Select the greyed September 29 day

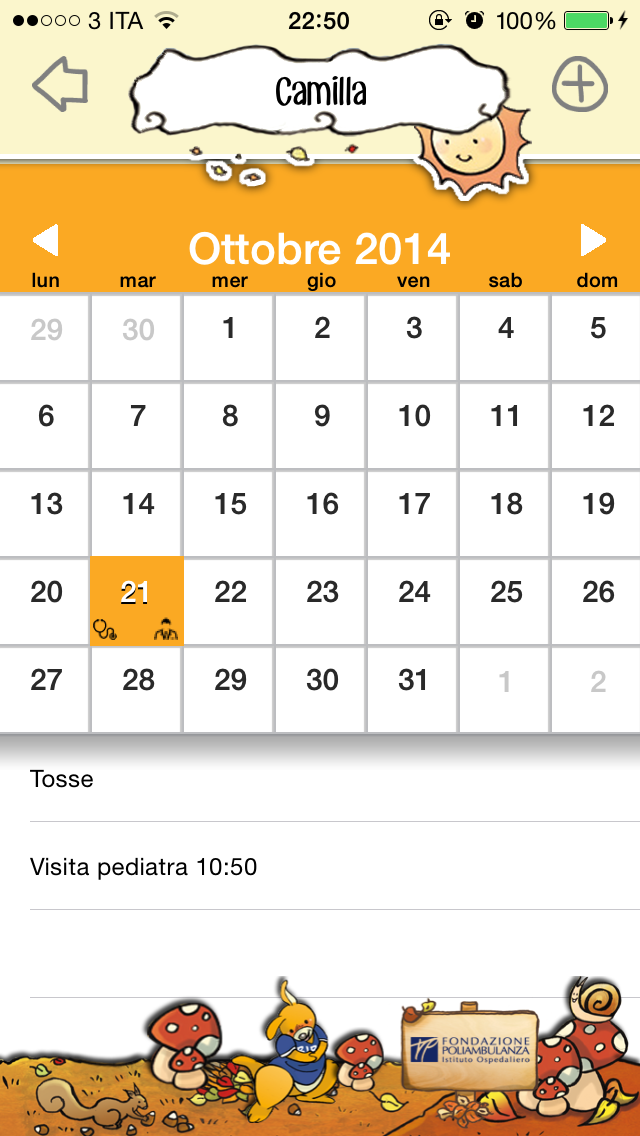point(45,337)
